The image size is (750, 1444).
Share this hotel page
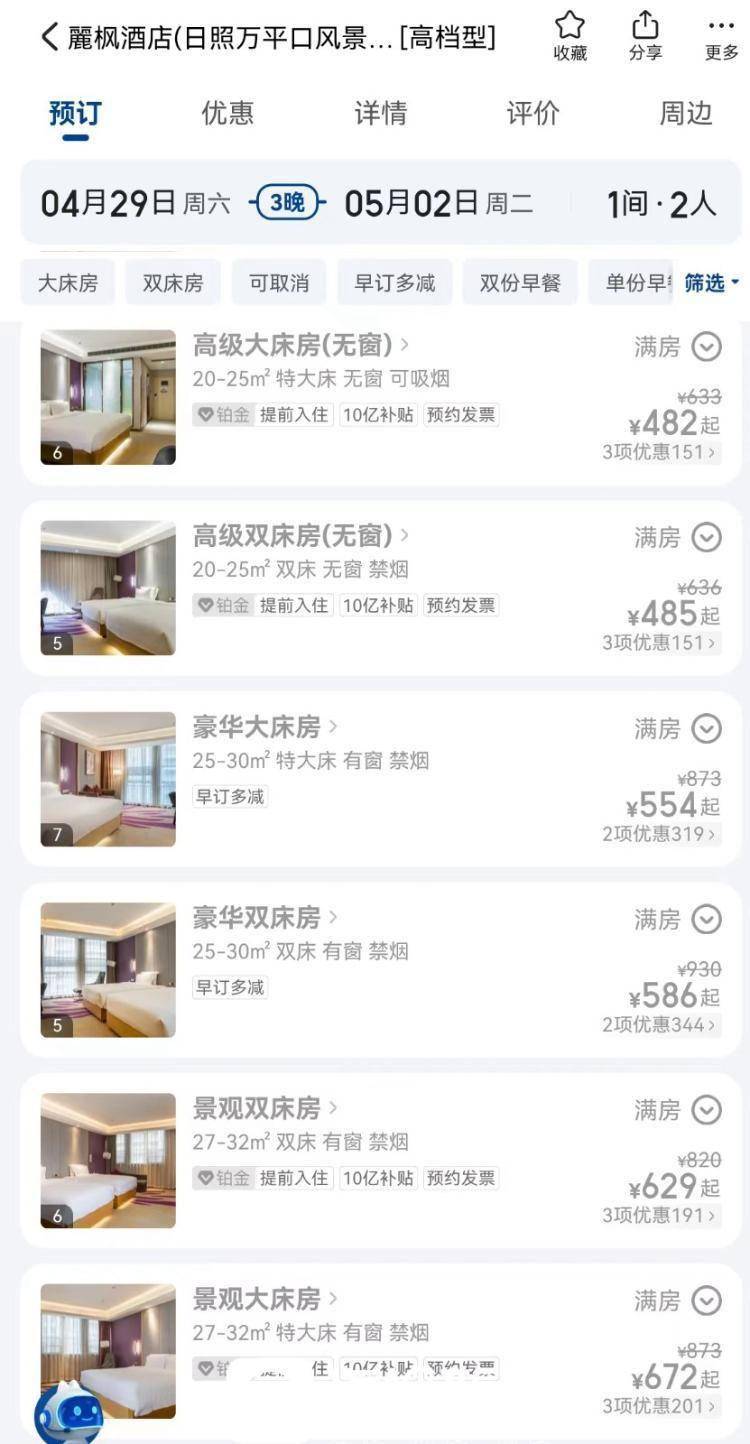[x=645, y=36]
